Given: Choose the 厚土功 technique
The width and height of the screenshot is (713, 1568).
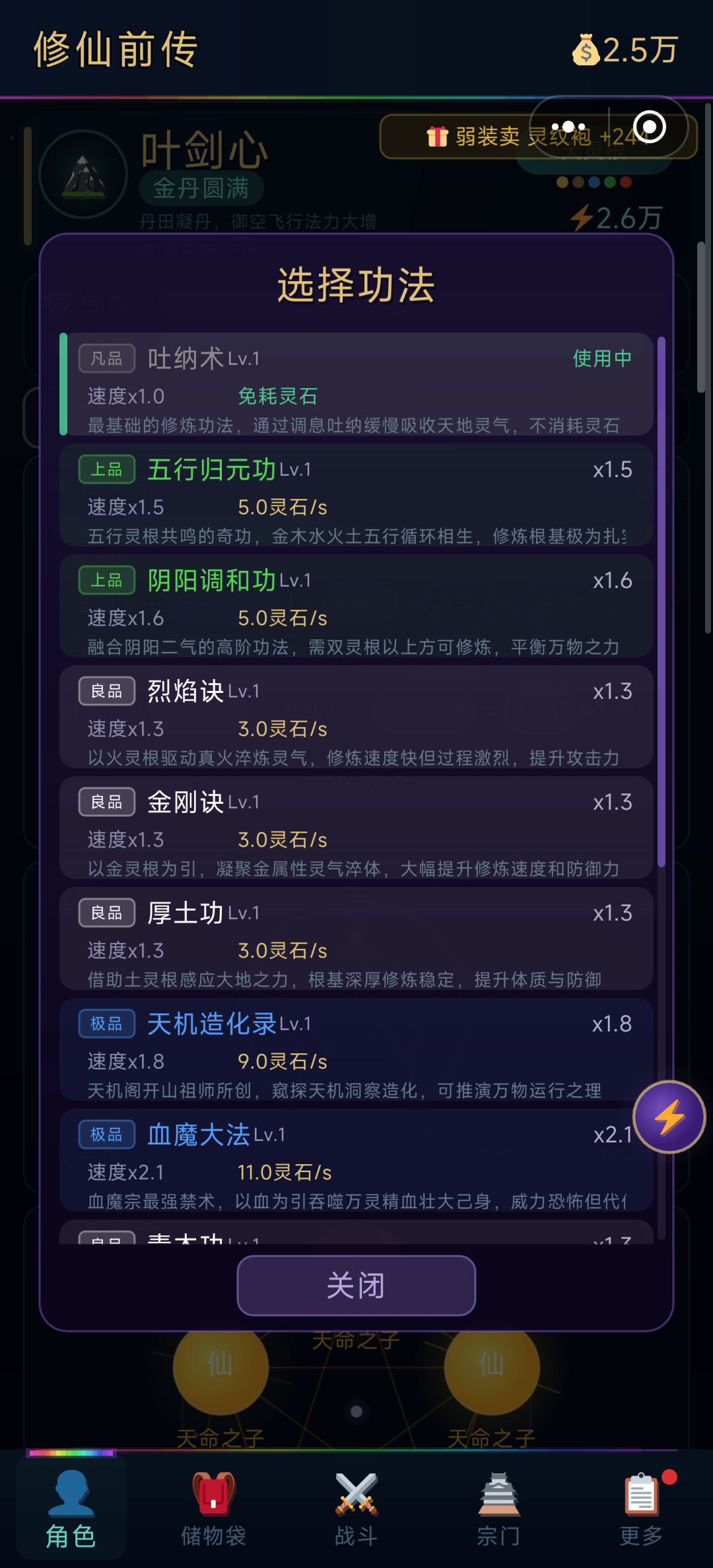Looking at the screenshot, I should [x=356, y=938].
